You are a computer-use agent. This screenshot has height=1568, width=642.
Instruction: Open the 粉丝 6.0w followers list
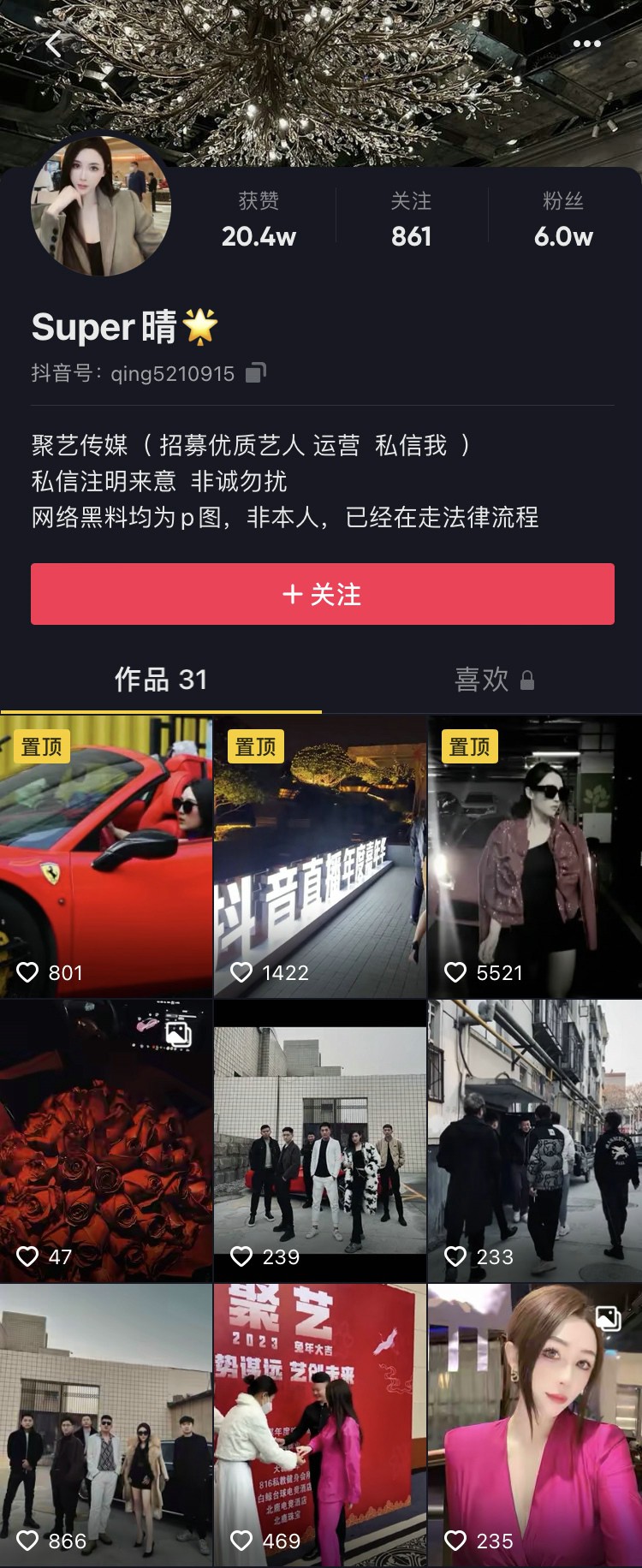tap(562, 219)
